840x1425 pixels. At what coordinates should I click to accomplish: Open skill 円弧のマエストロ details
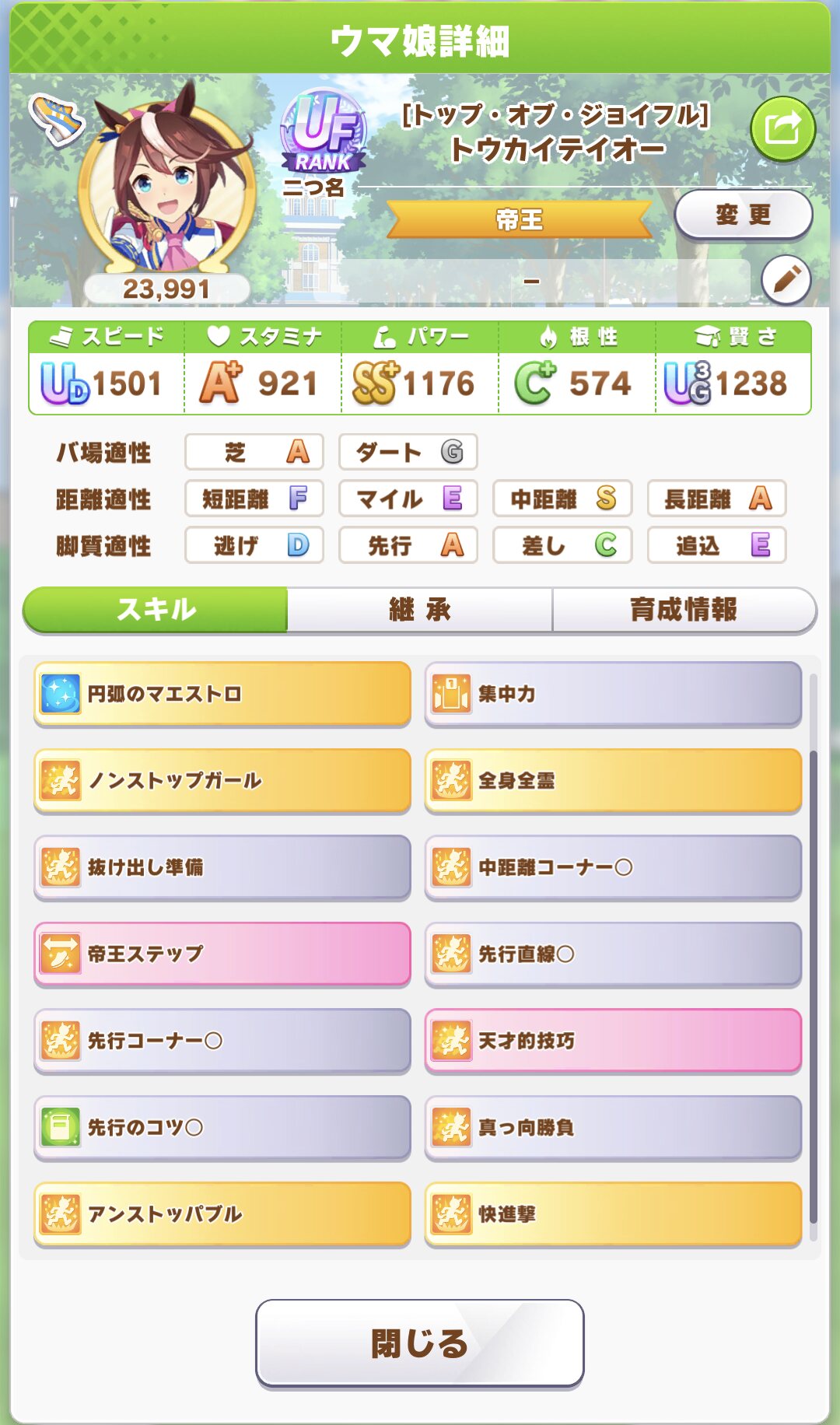(x=222, y=694)
